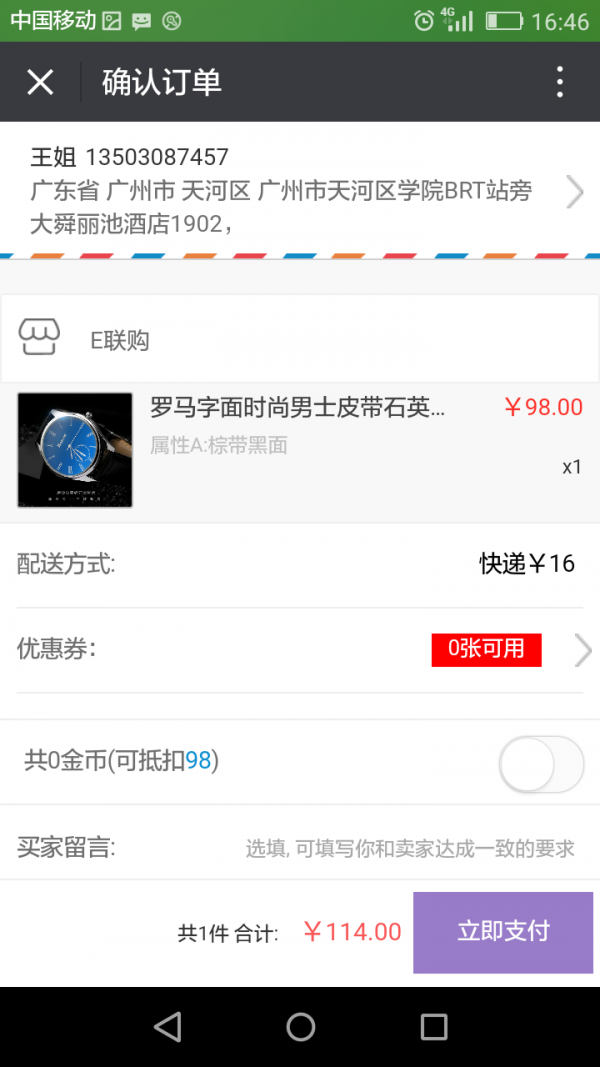Open the overflow menu
The image size is (600, 1067).
(559, 82)
